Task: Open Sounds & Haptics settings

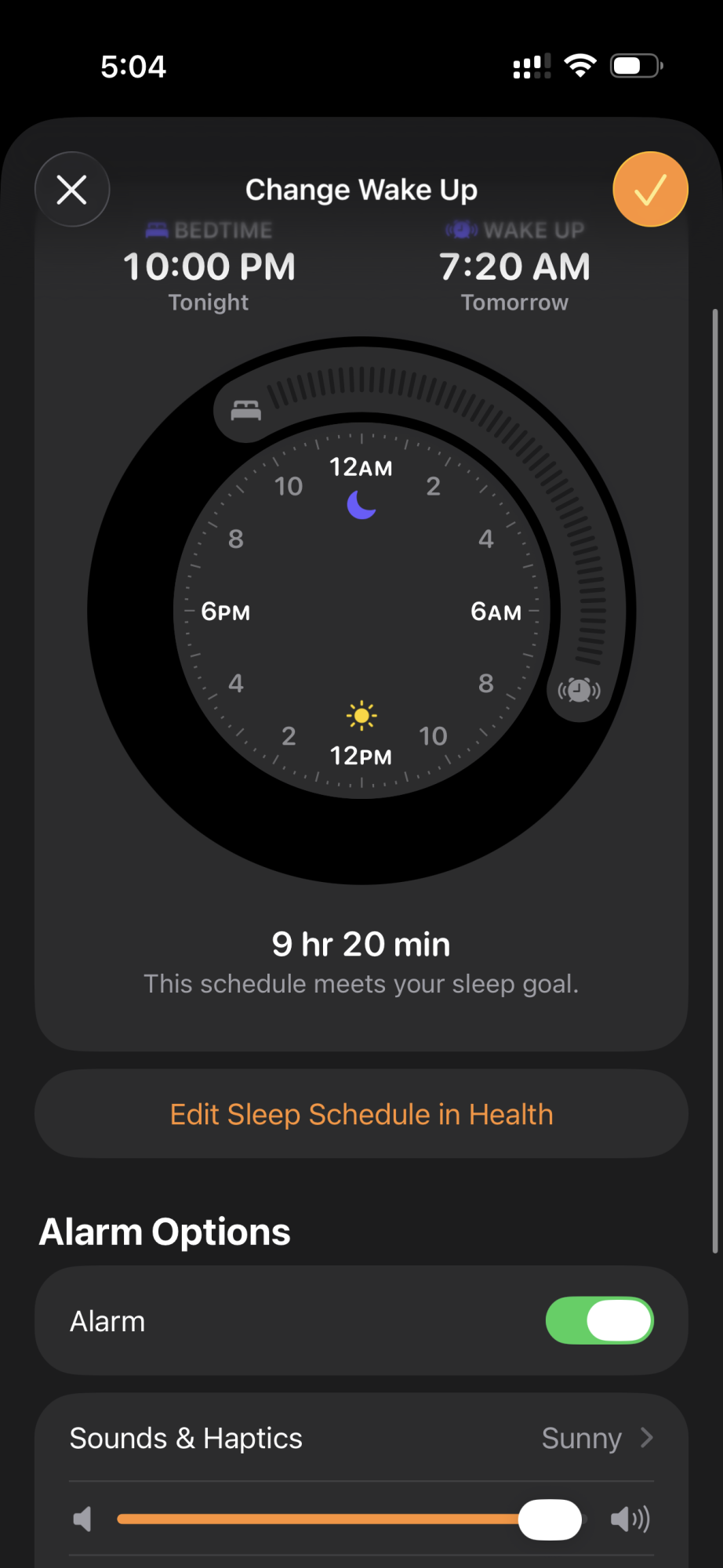Action: tap(361, 1438)
